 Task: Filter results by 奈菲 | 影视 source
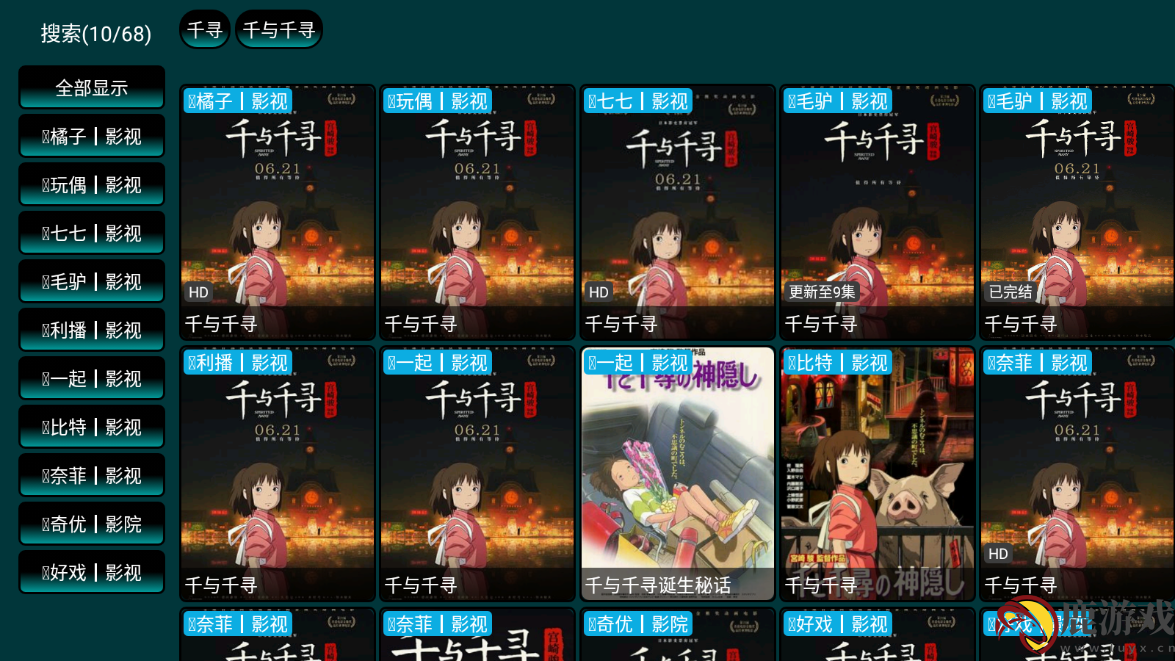click(91, 475)
